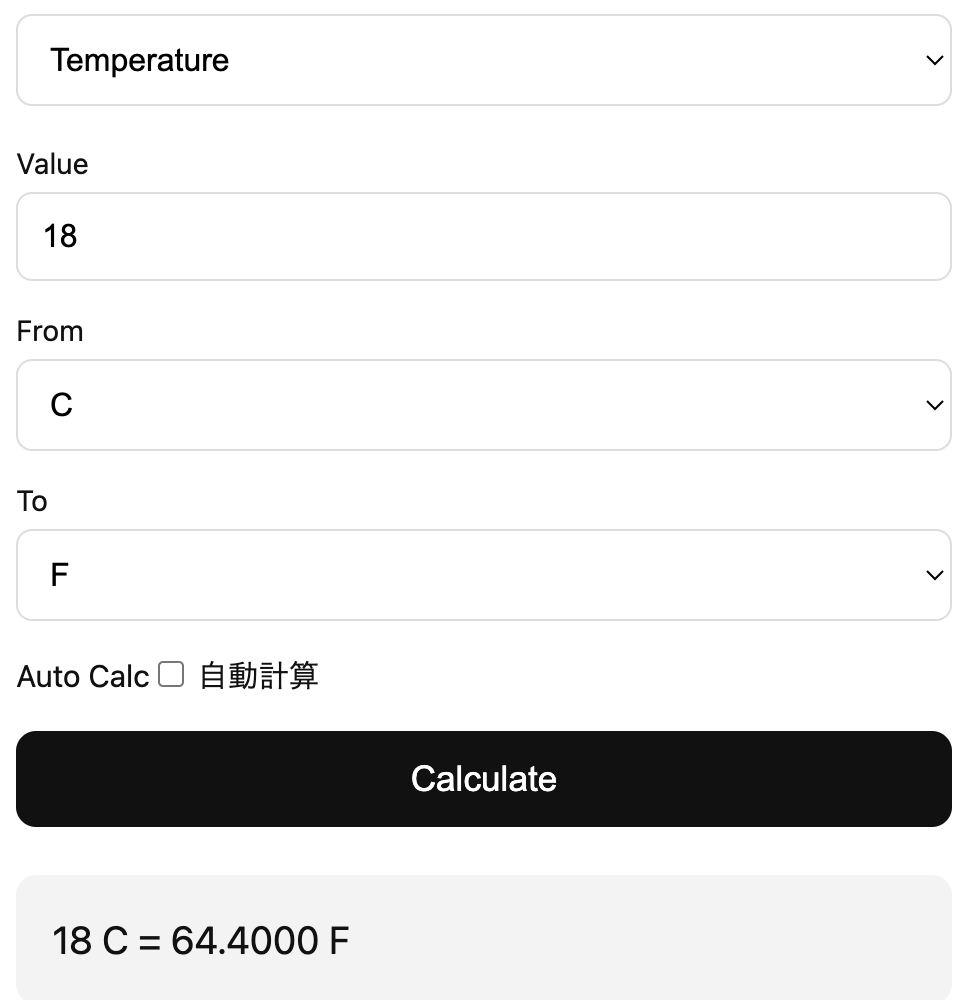Click Calculate to convert 18 C
This screenshot has width=976, height=1000.
click(x=484, y=778)
